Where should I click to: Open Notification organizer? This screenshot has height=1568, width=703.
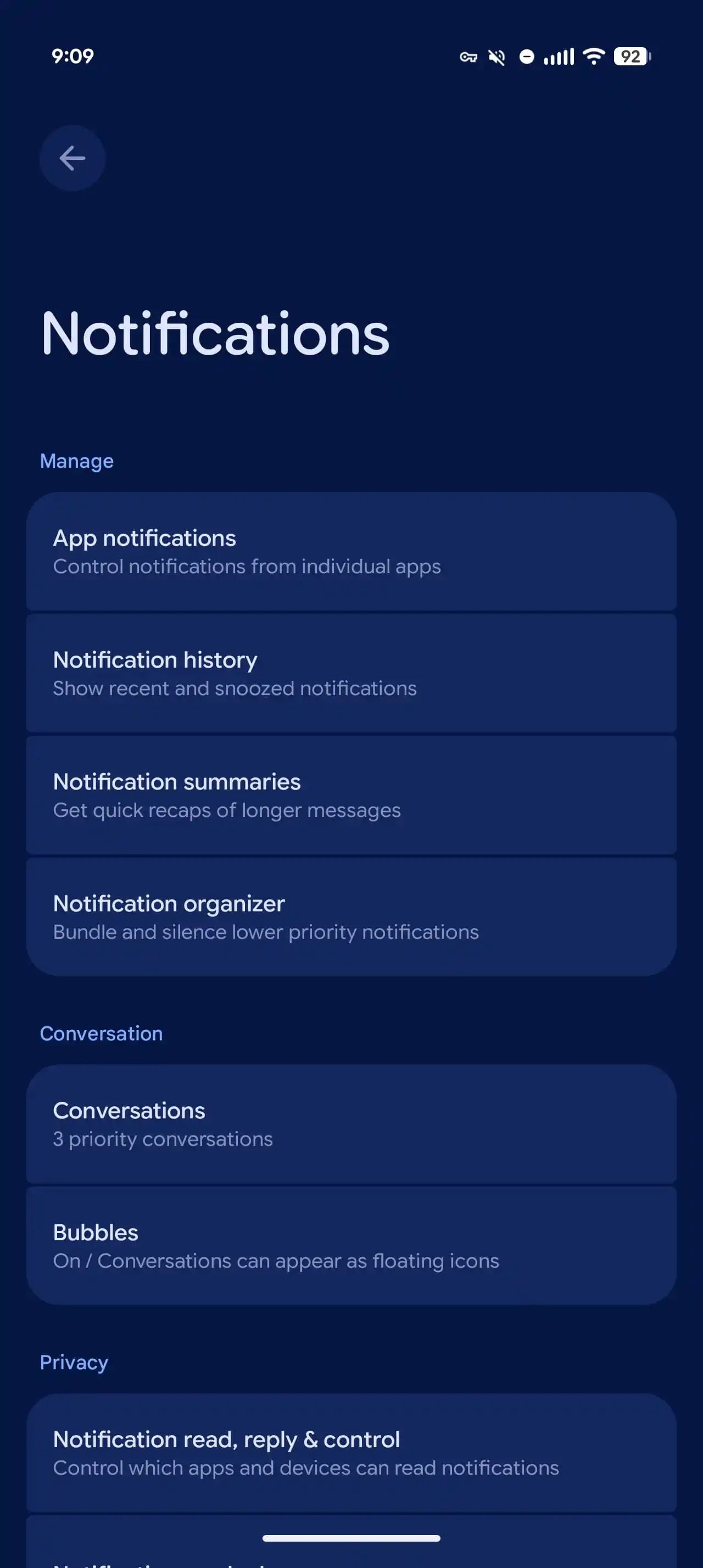click(351, 917)
